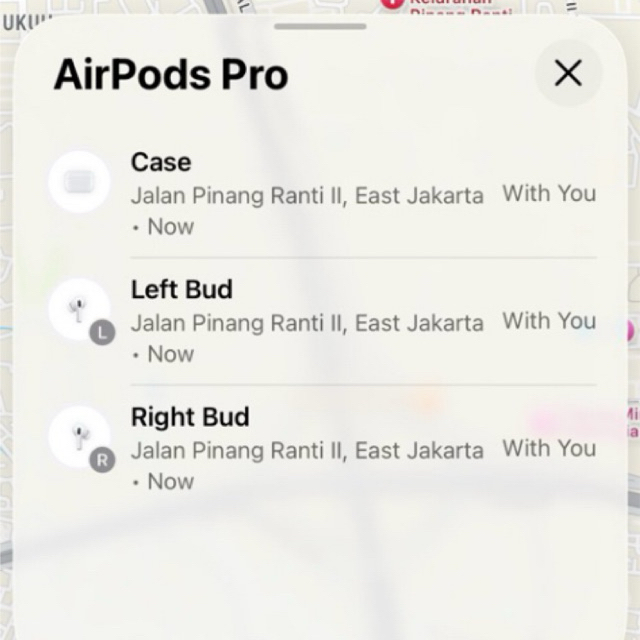640x640 pixels.
Task: Open the Right Bud location row
Action: pos(320,448)
